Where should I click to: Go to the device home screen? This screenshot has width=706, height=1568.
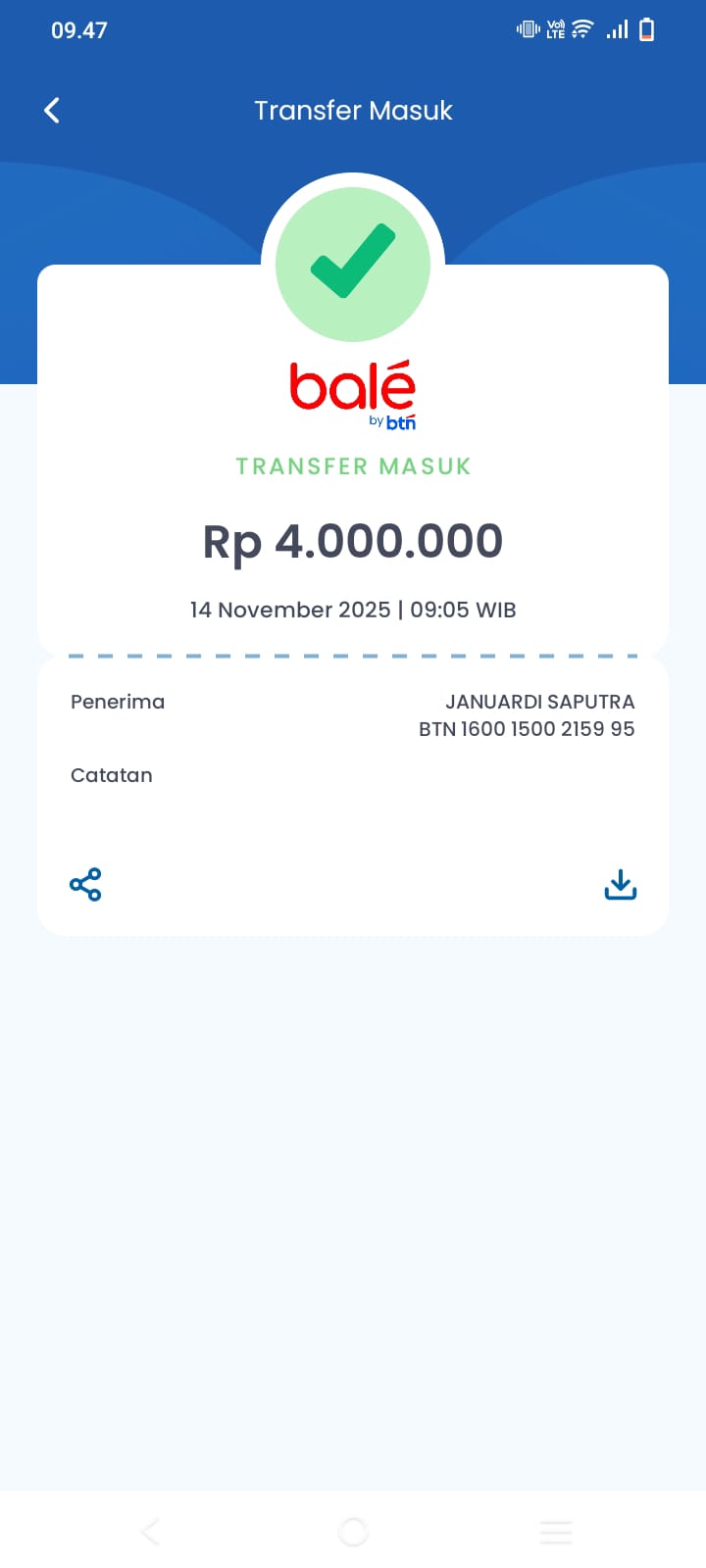pos(353,1531)
